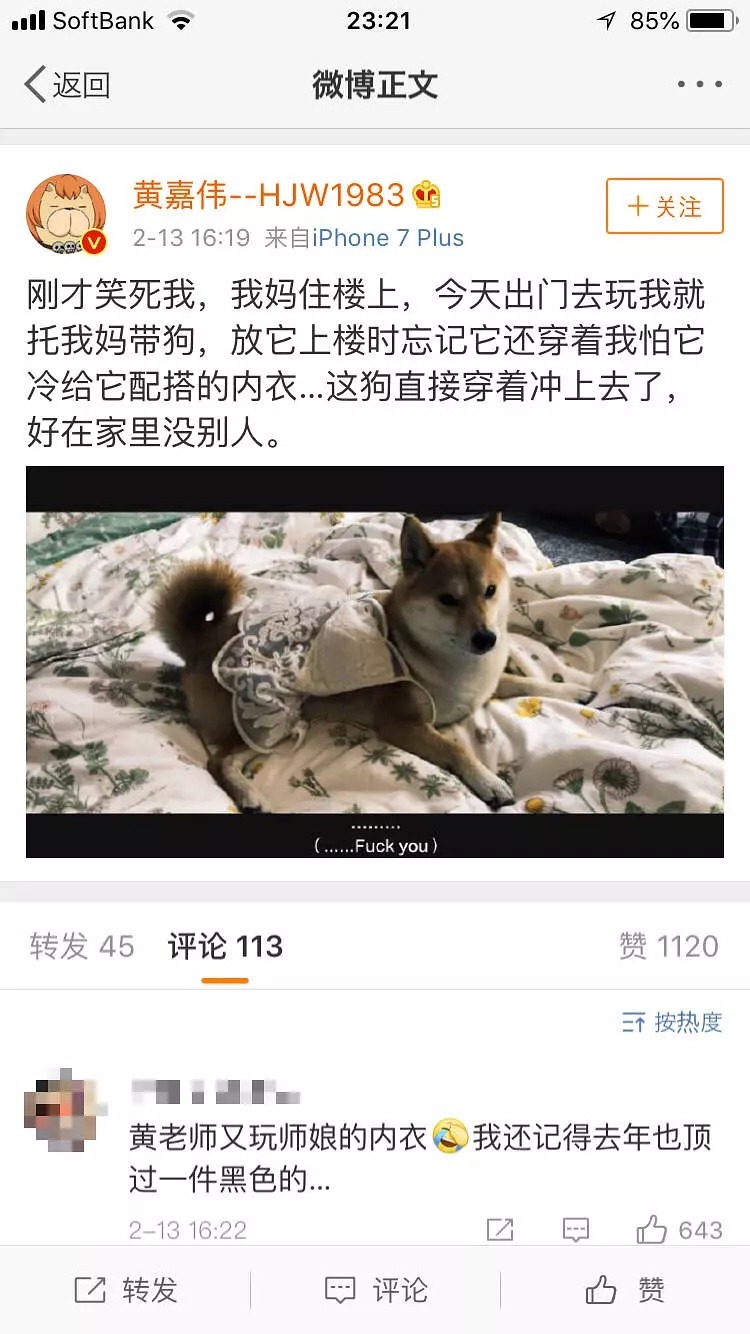Open the blurred commenter's avatar
Viewport: 750px width, 1334px height.
66,1109
